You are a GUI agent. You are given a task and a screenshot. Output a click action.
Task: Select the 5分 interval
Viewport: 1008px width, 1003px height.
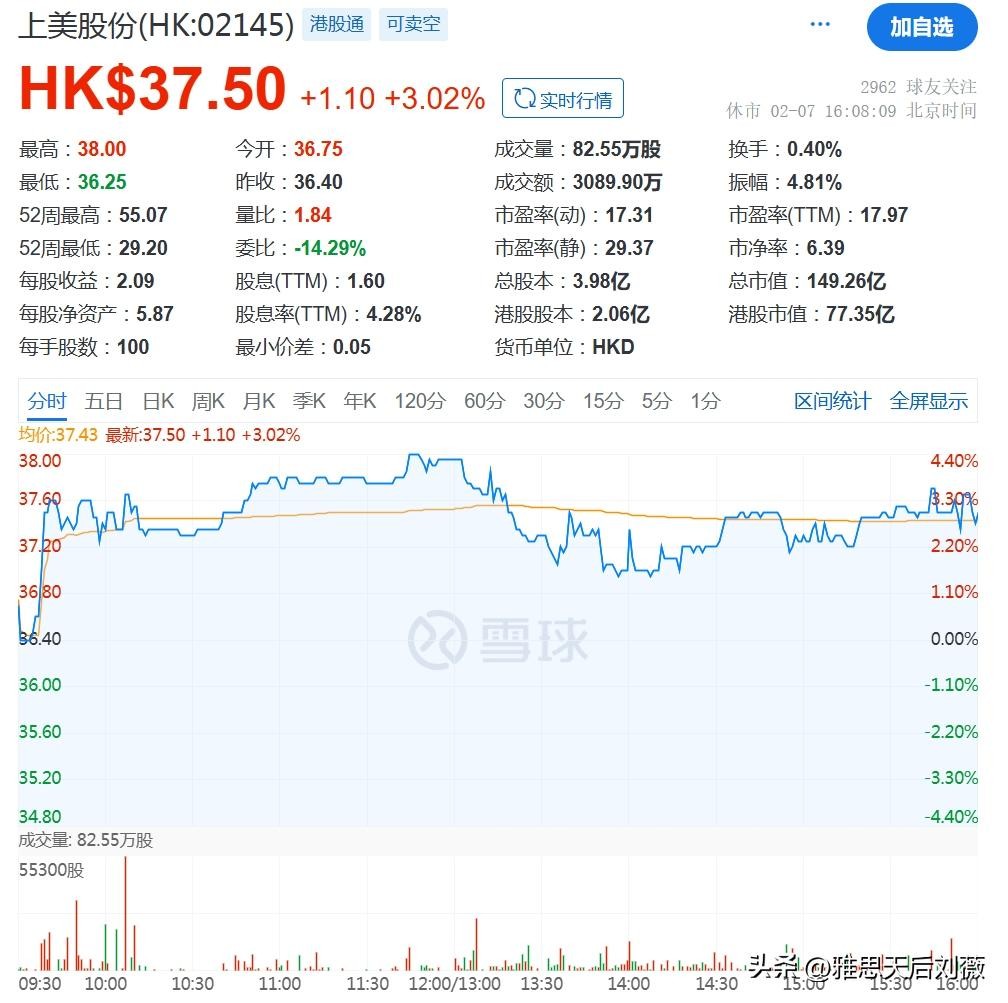point(657,401)
